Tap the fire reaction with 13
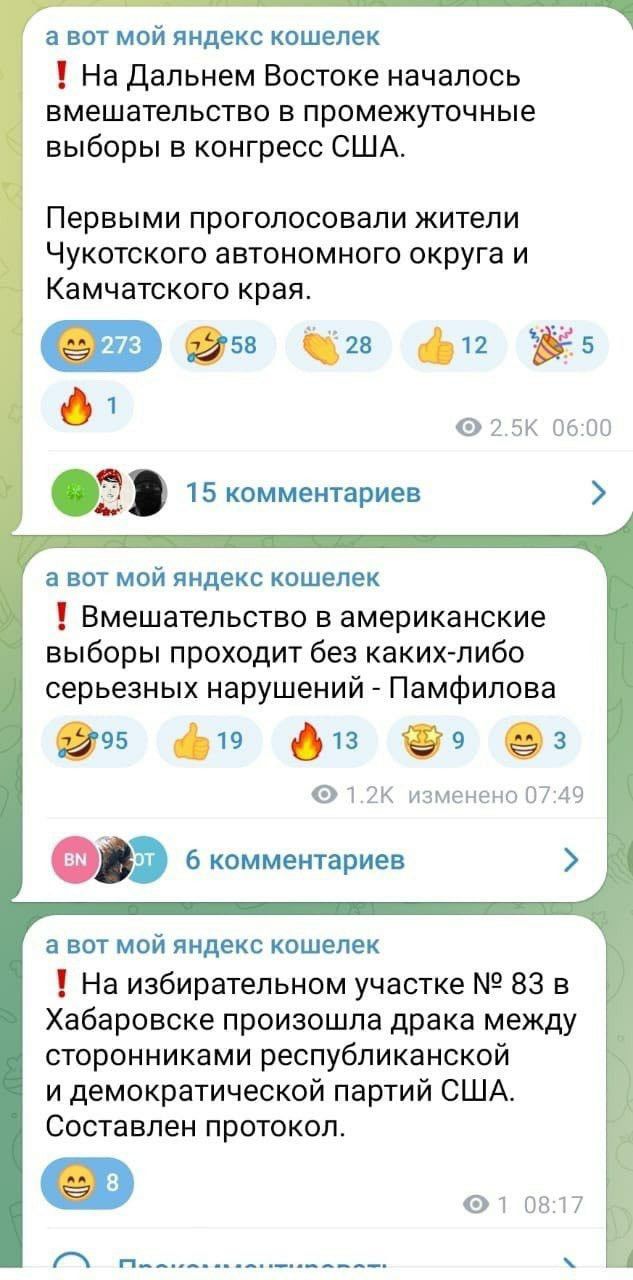The image size is (633, 1280). click(x=327, y=741)
